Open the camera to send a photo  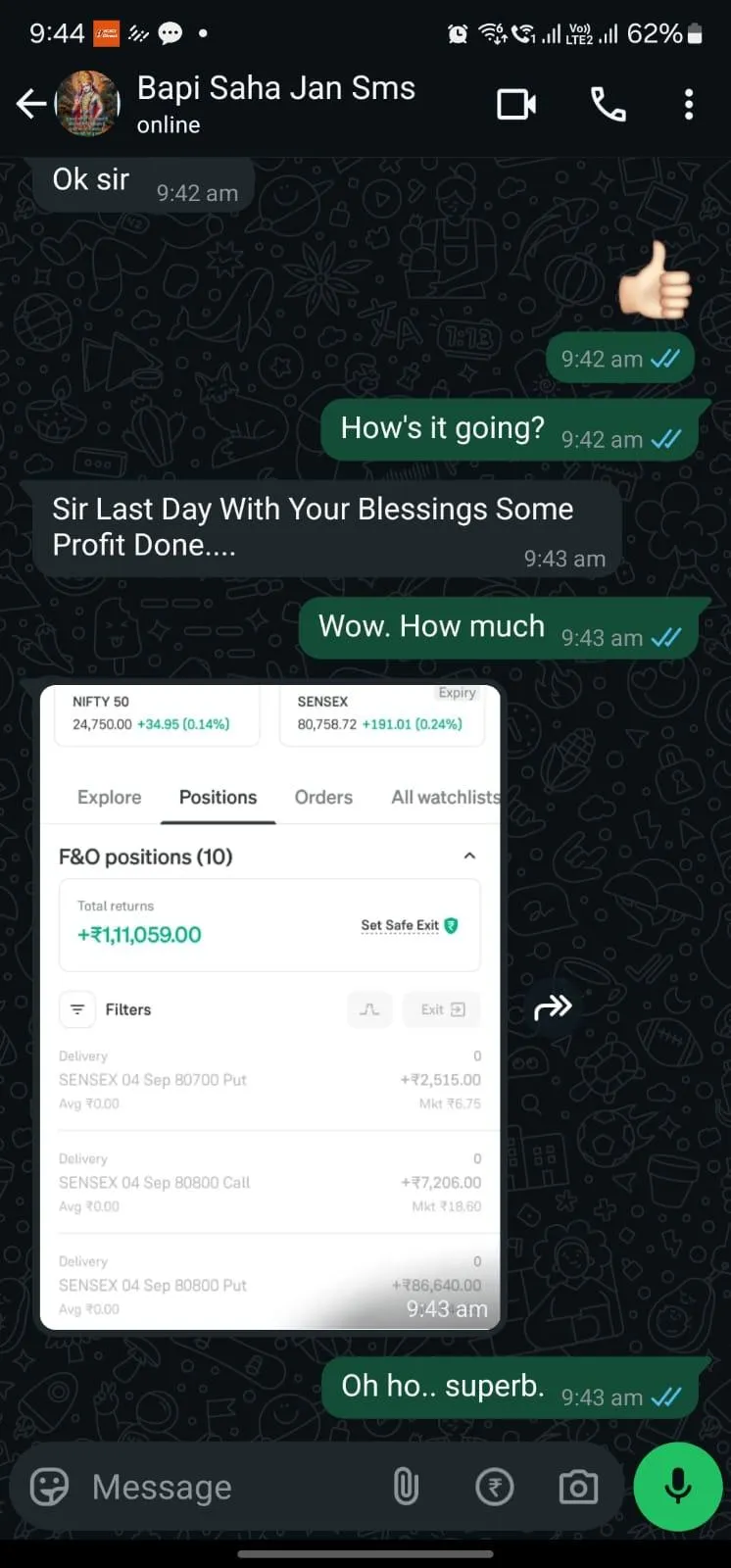[x=578, y=1487]
